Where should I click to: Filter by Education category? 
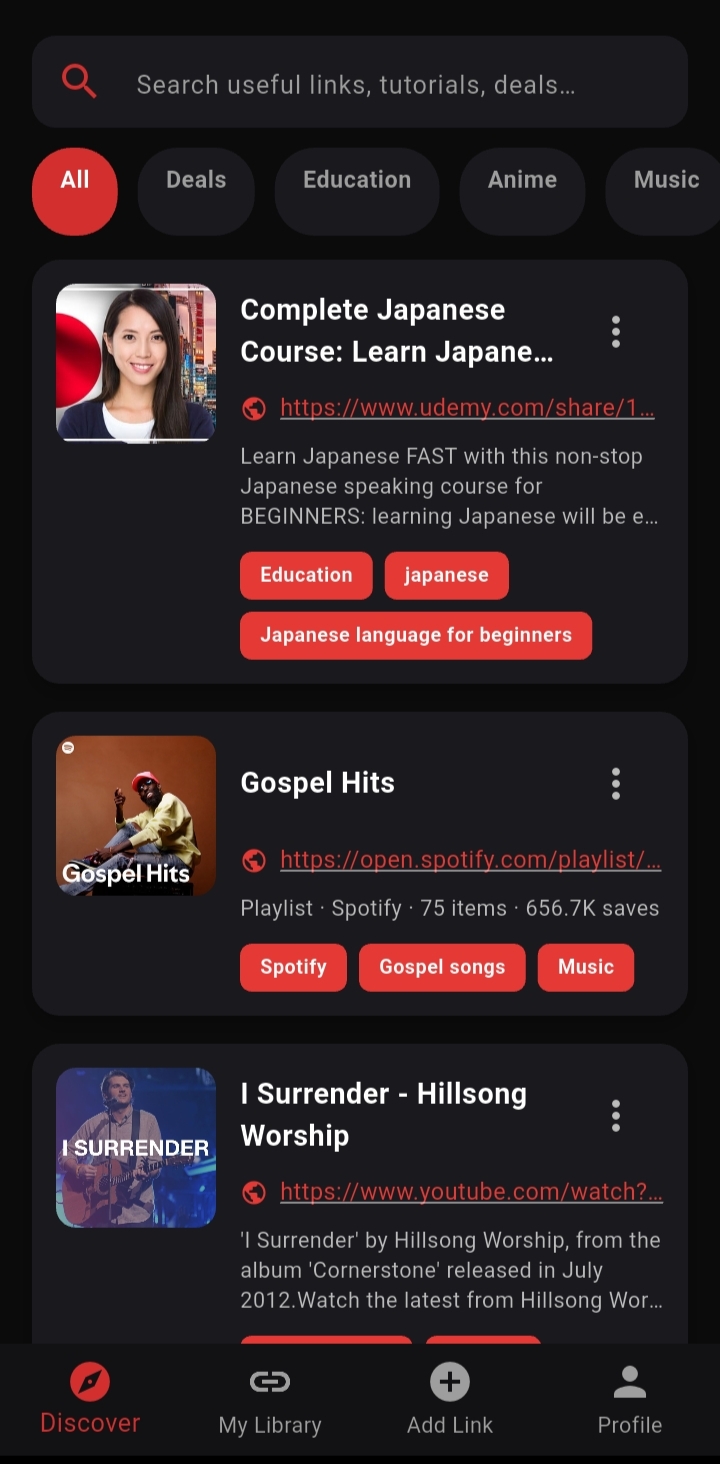[x=357, y=181]
